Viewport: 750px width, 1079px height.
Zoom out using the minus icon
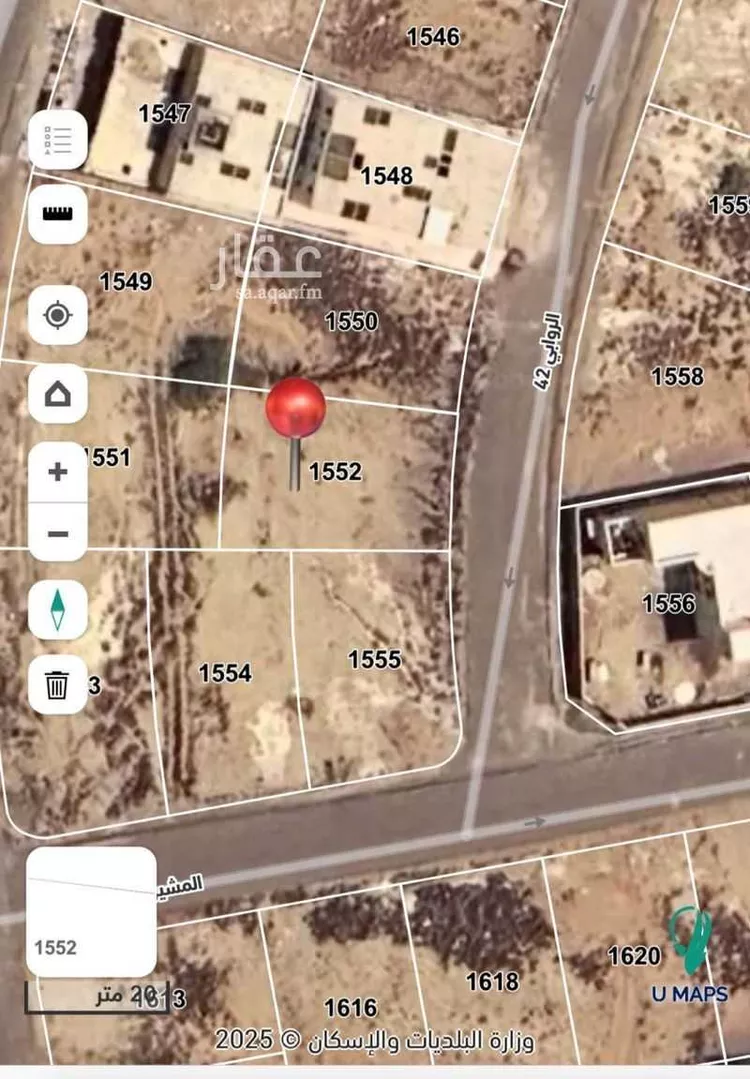click(x=57, y=533)
